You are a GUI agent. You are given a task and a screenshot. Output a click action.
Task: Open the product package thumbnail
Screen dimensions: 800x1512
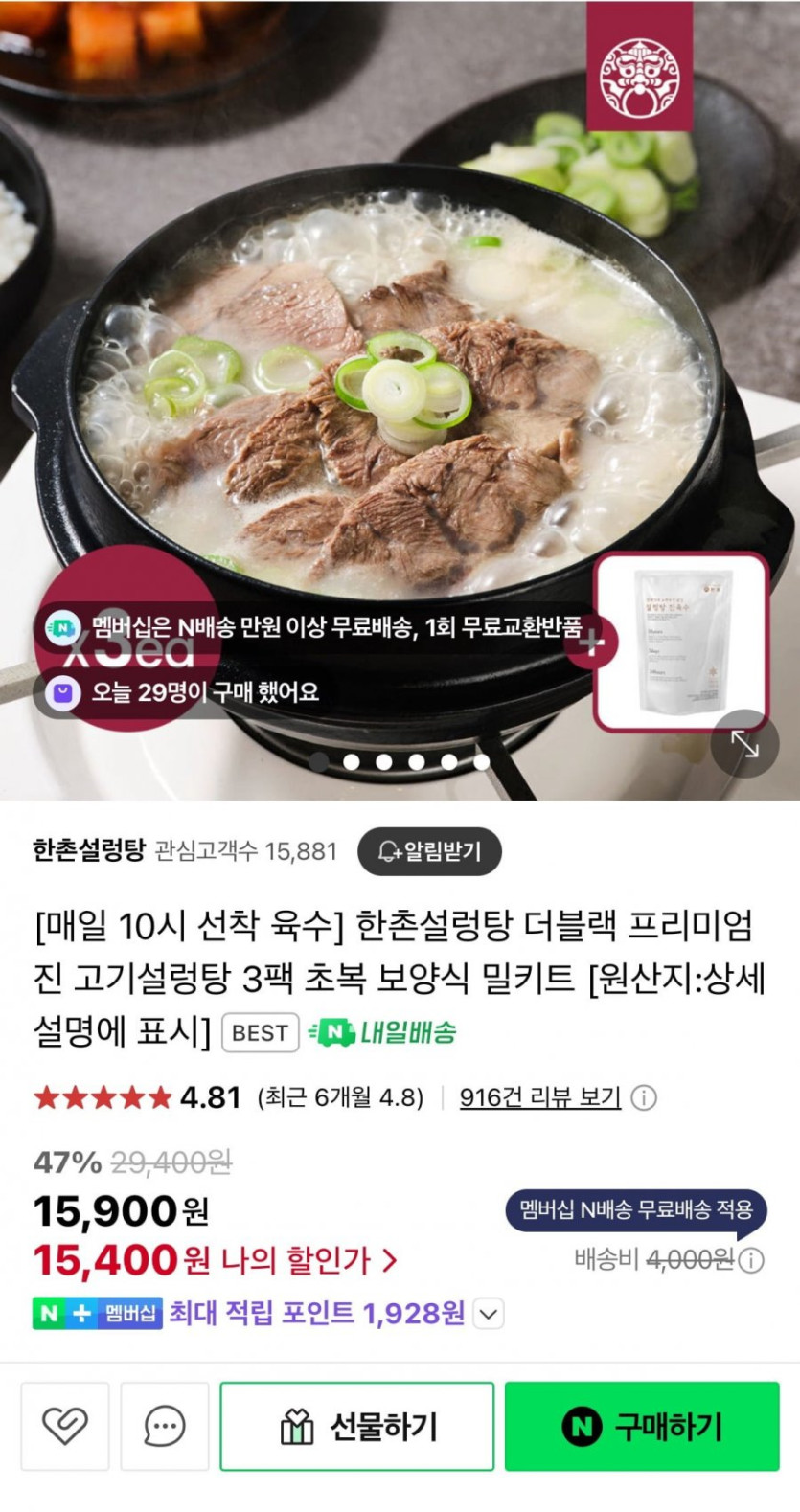pos(681,642)
